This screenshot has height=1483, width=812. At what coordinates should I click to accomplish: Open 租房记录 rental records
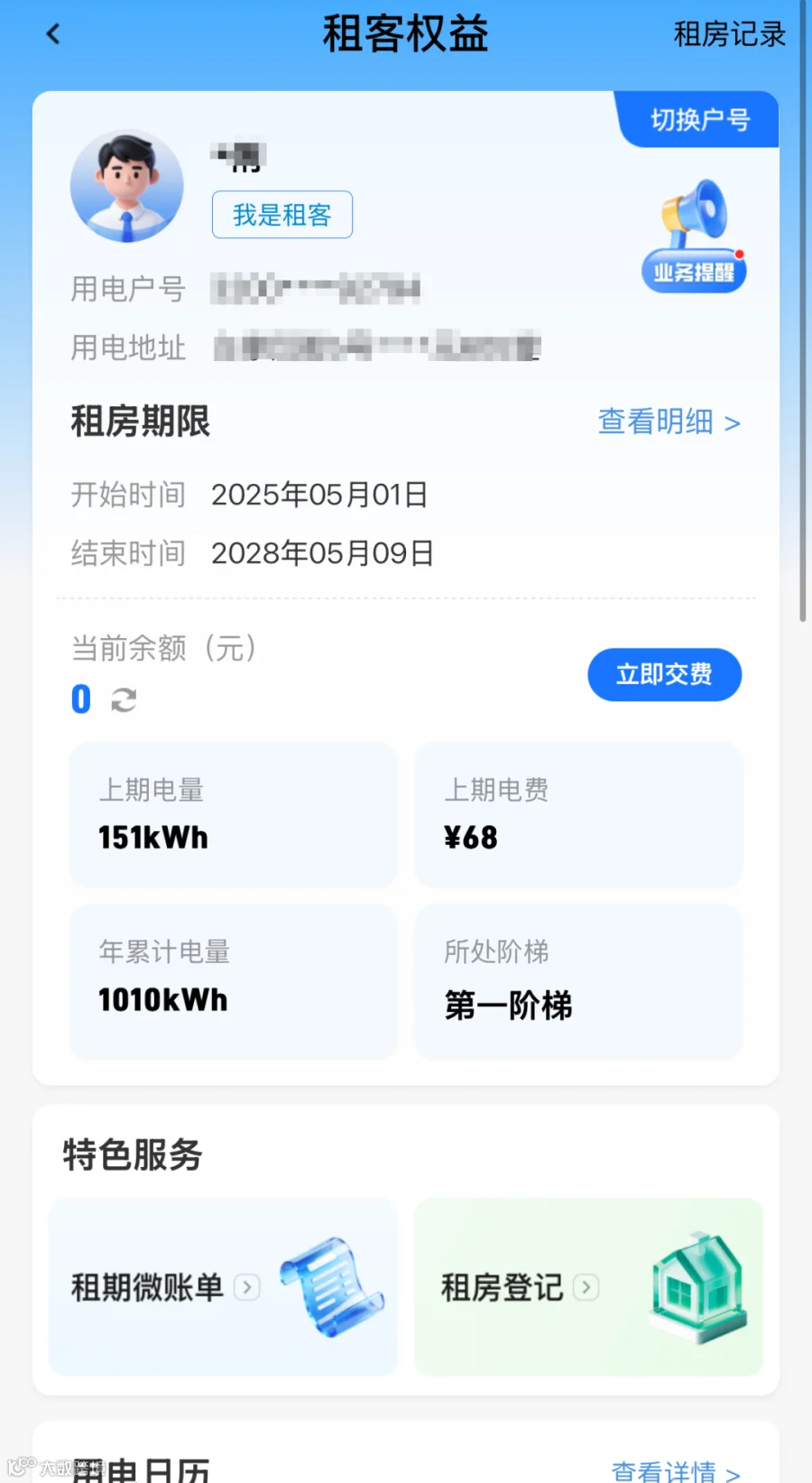[729, 34]
